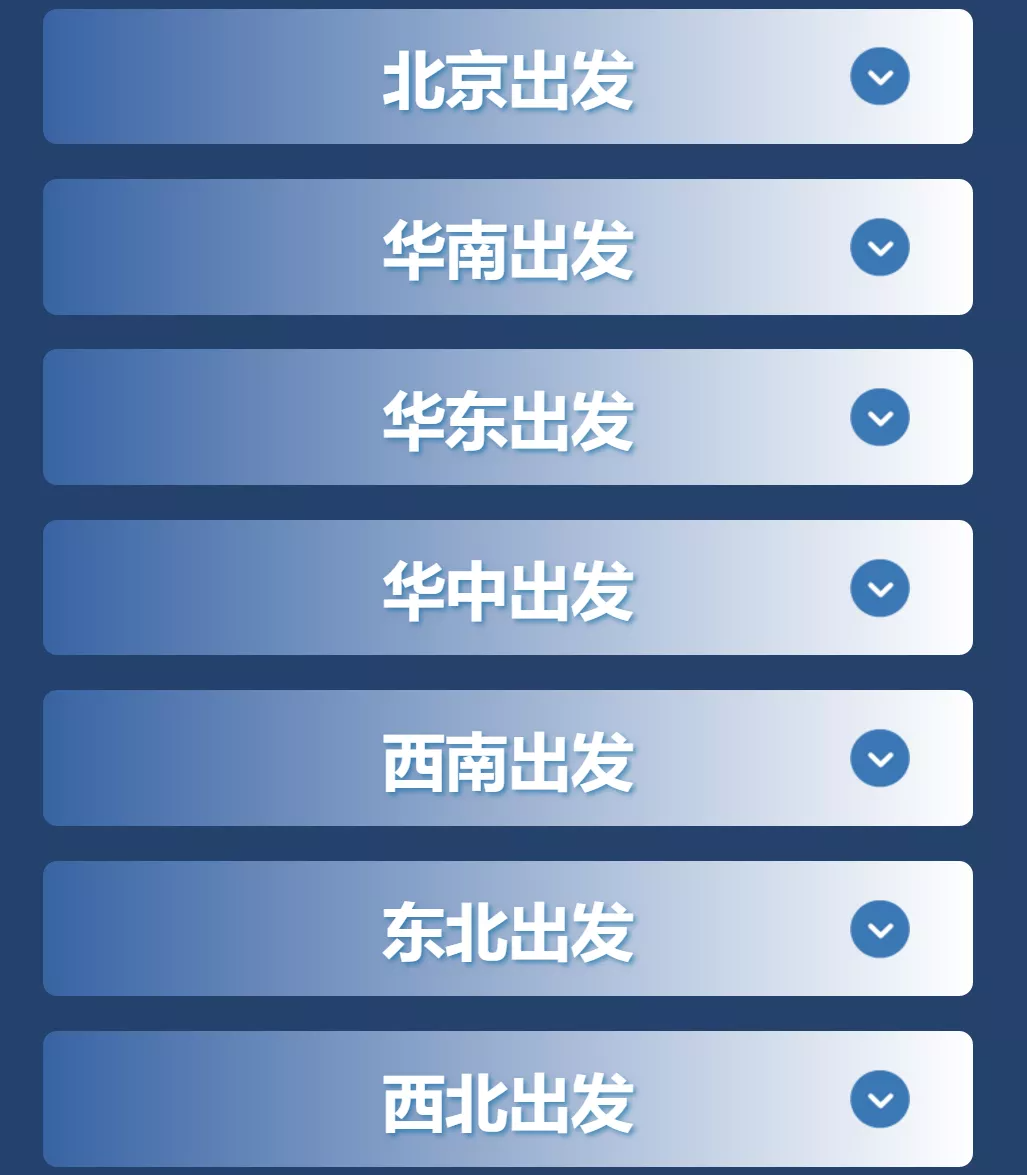The image size is (1027, 1175).
Task: Click the 西北出发 departure link
Action: [507, 1098]
